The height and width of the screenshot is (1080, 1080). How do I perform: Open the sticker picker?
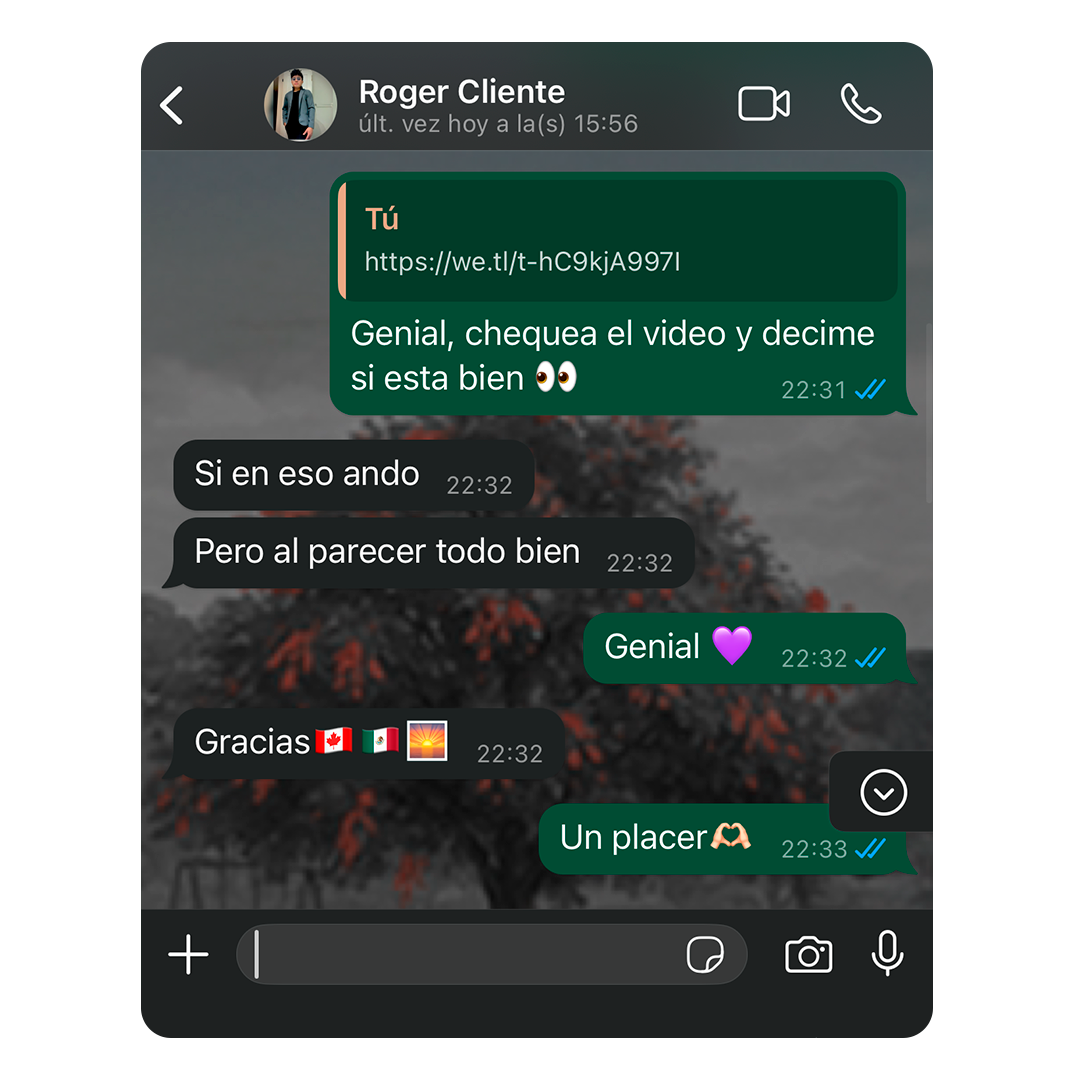705,955
